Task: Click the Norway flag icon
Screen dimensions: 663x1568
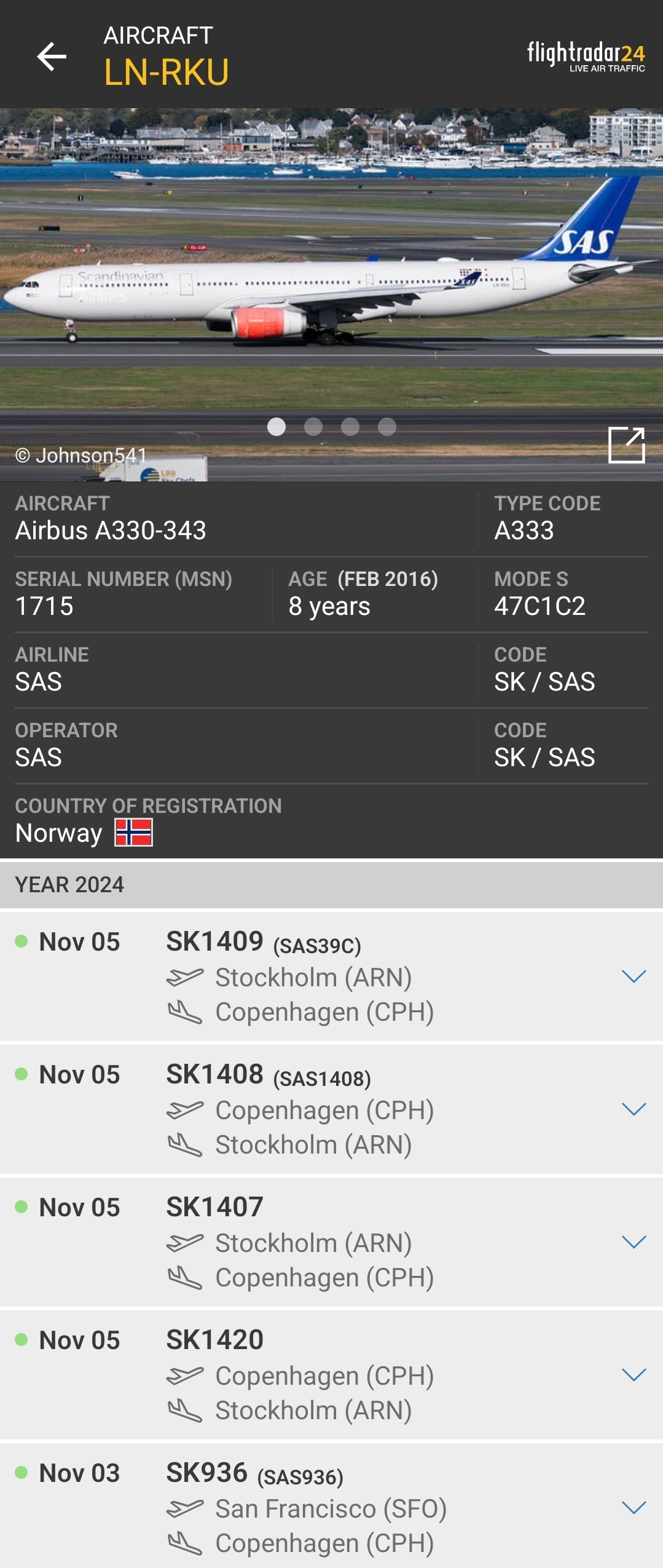Action: point(135,833)
